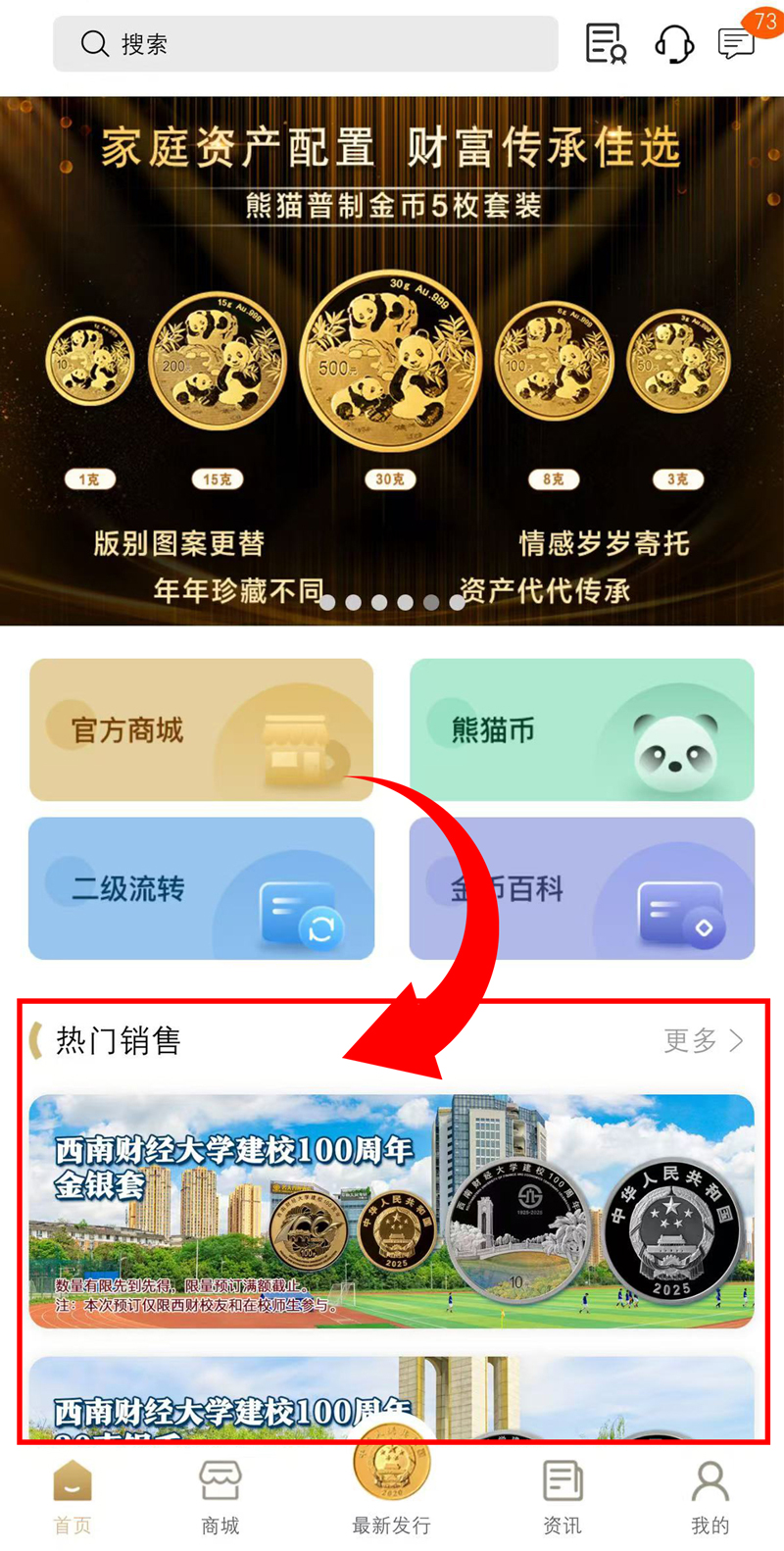Open the 二级流转 tile

[201, 888]
